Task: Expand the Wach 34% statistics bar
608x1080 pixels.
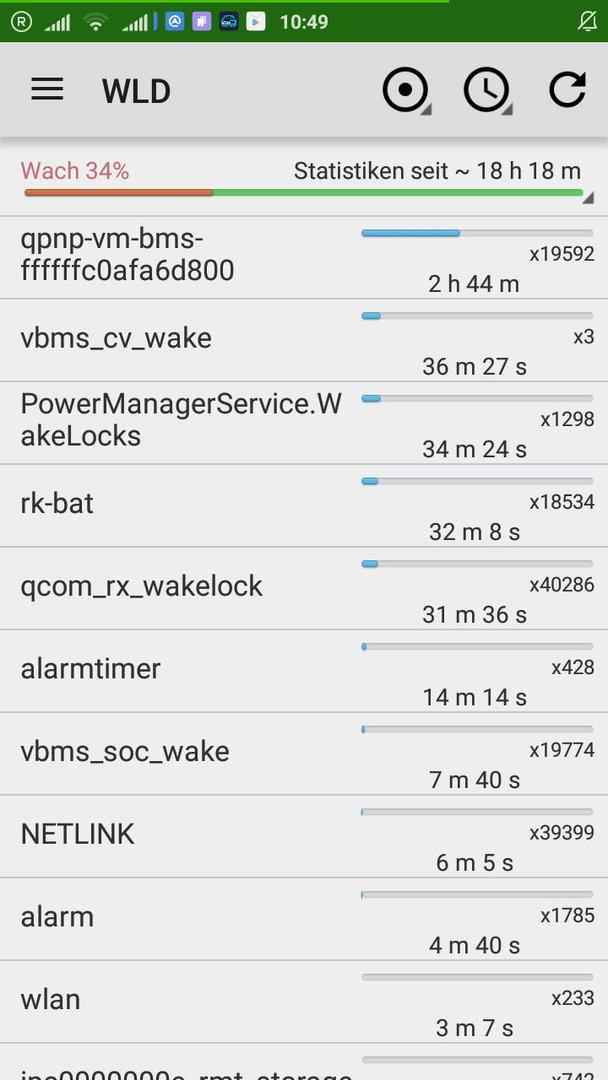Action: point(304,180)
